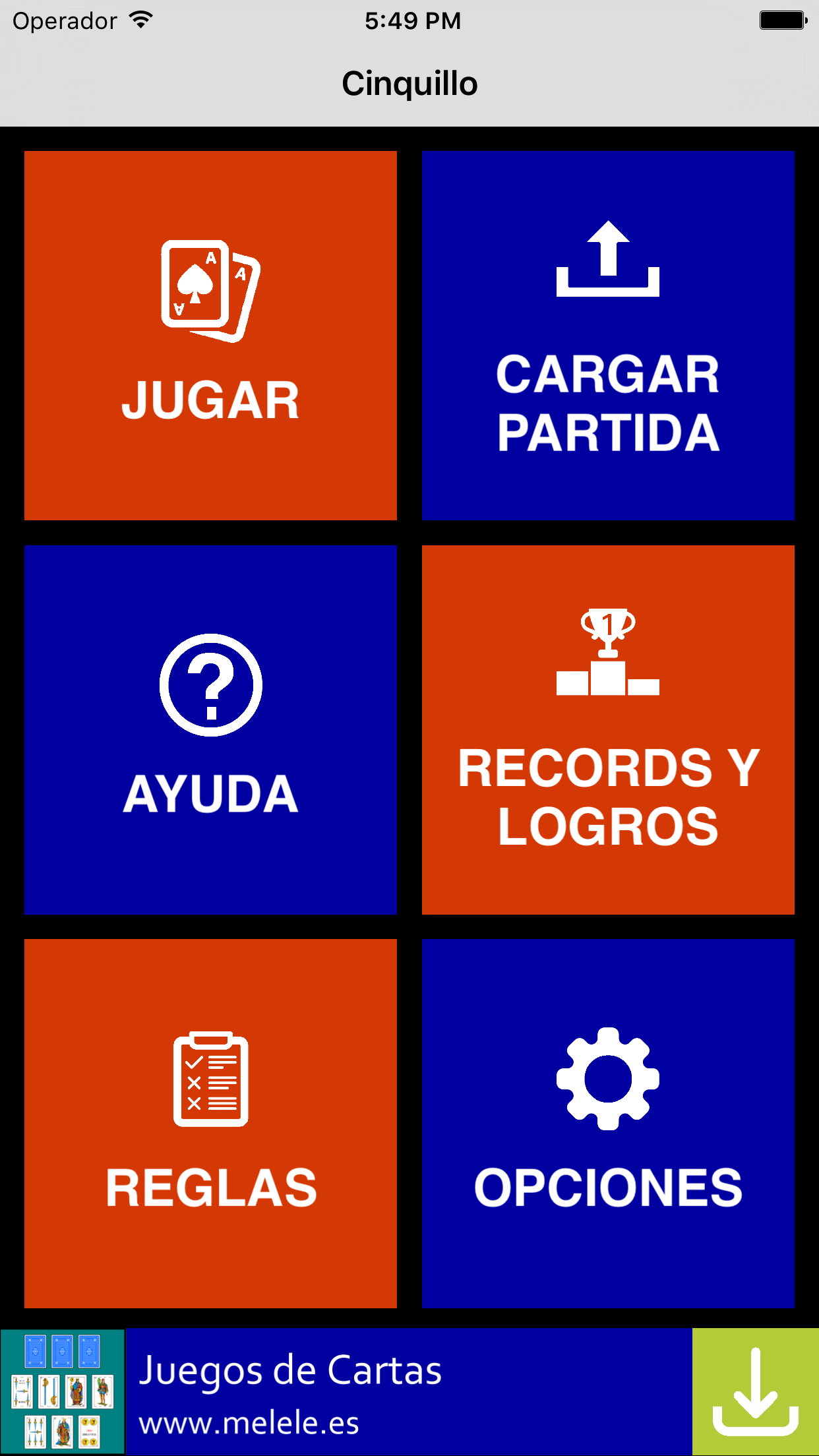
Task: Tap the green download icon in banner
Action: coord(756,1393)
